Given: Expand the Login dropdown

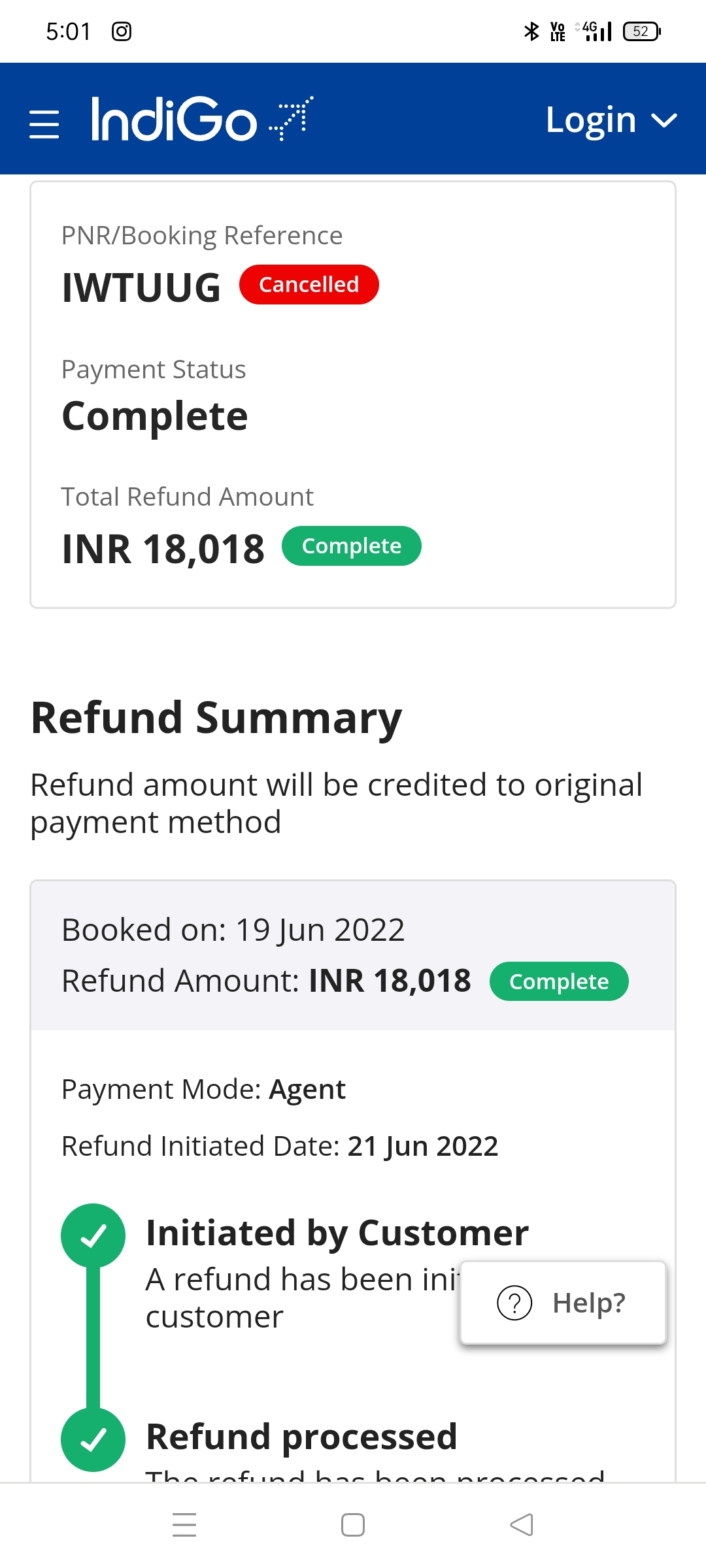Looking at the screenshot, I should click(611, 120).
